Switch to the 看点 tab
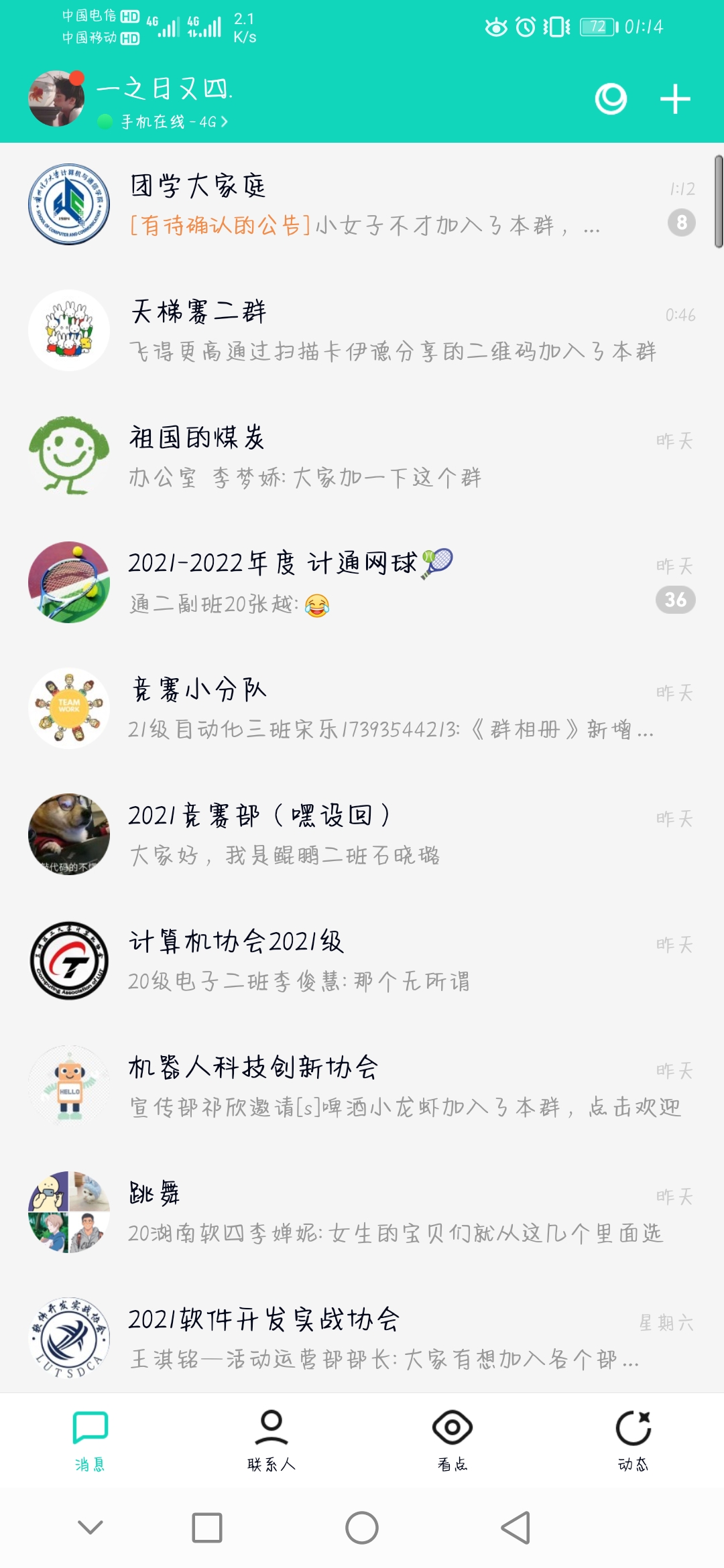This screenshot has height=1568, width=724. click(x=452, y=1441)
